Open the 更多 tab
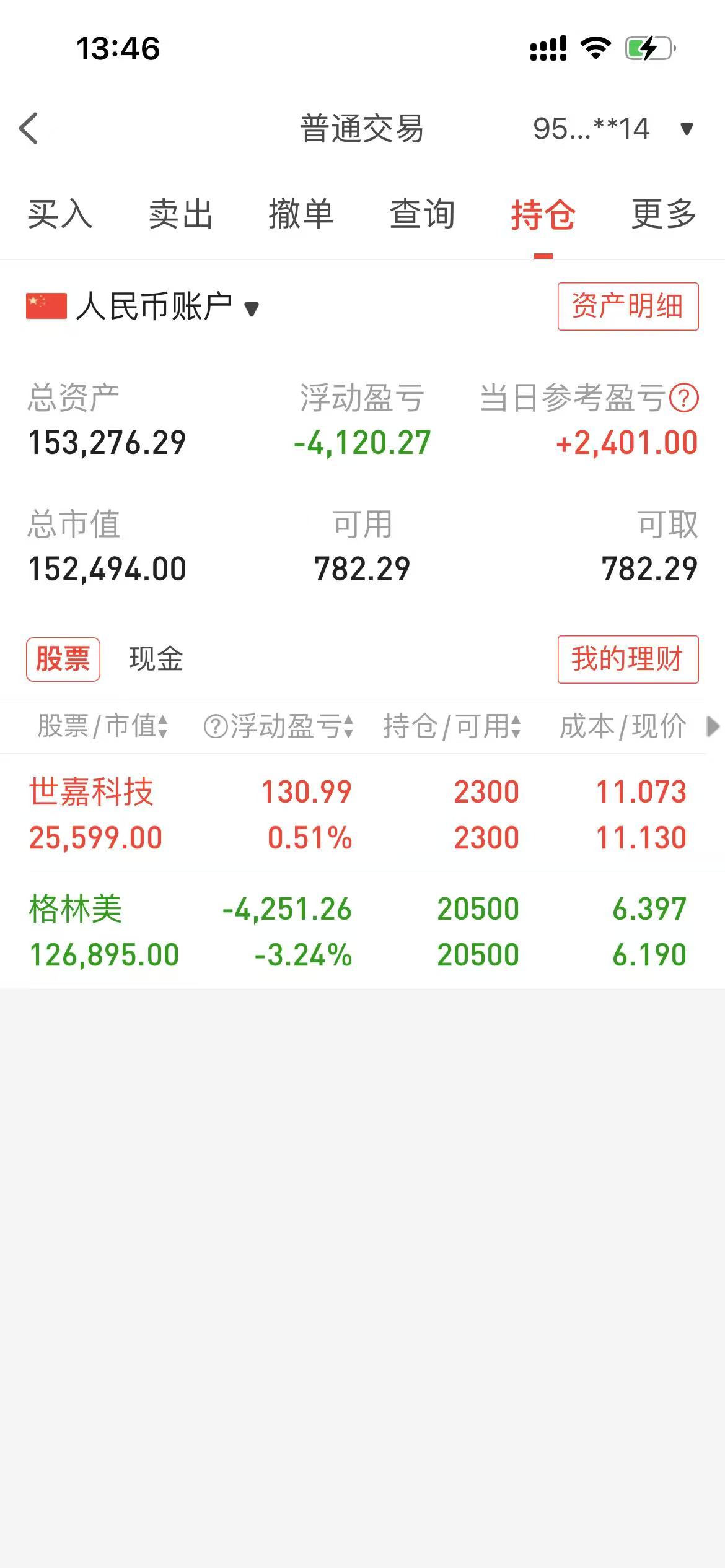 [664, 214]
